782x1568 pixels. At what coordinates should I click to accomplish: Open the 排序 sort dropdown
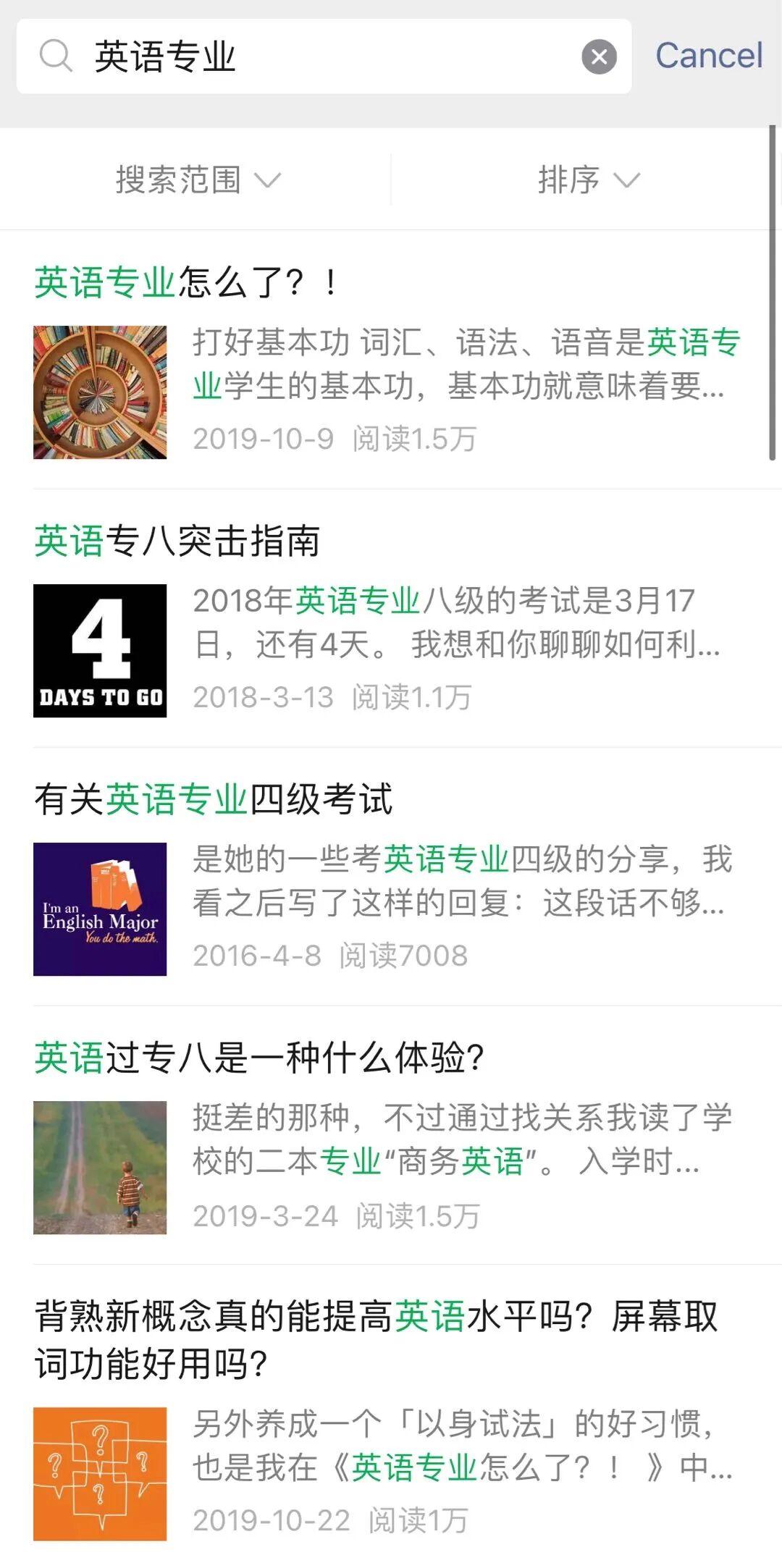pyautogui.click(x=587, y=180)
